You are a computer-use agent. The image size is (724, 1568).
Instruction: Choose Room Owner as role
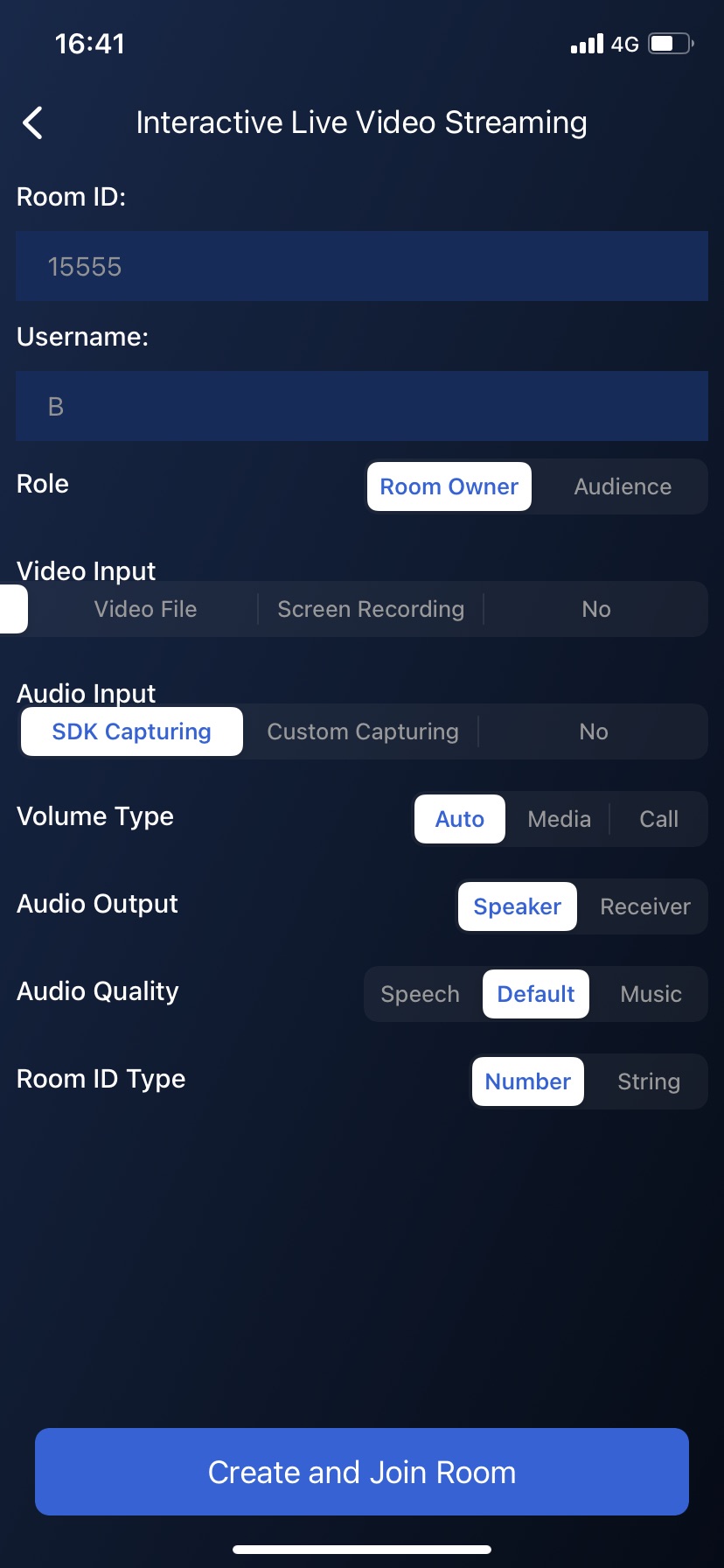(x=449, y=486)
